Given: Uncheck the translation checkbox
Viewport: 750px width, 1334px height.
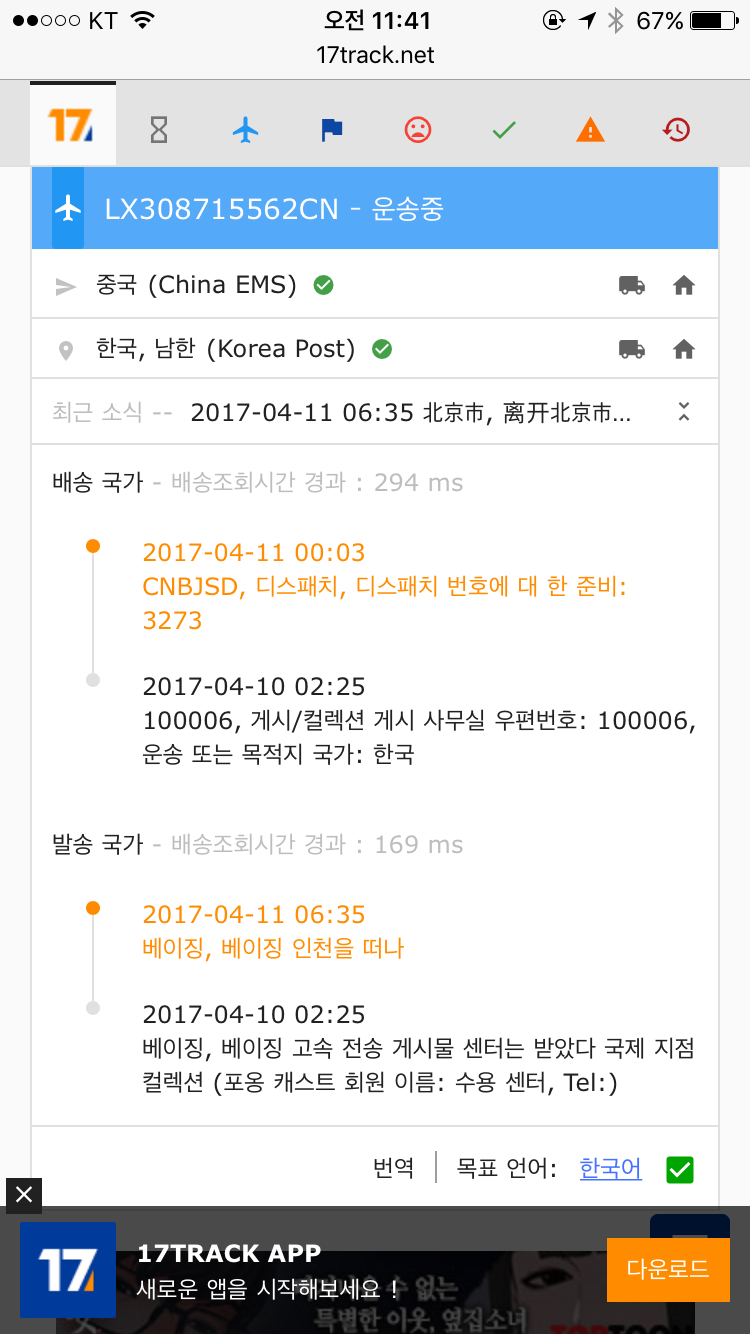Looking at the screenshot, I should [680, 1168].
